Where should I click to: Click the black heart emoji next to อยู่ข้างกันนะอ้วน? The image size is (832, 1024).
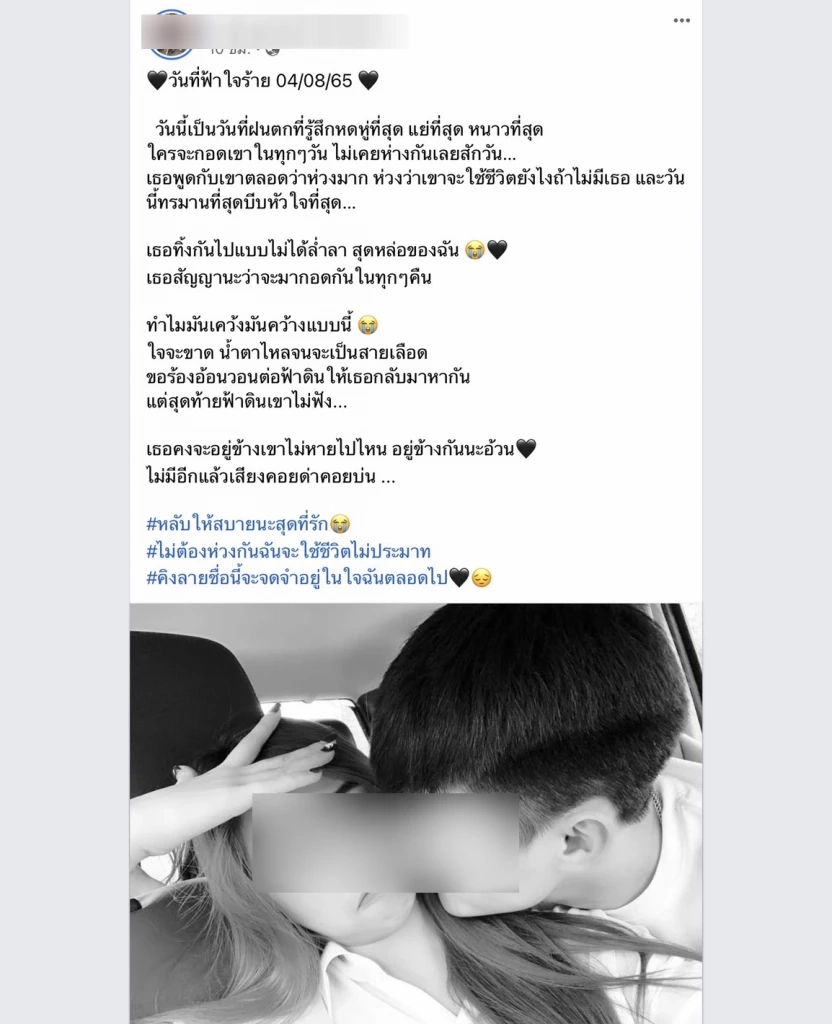click(x=525, y=447)
